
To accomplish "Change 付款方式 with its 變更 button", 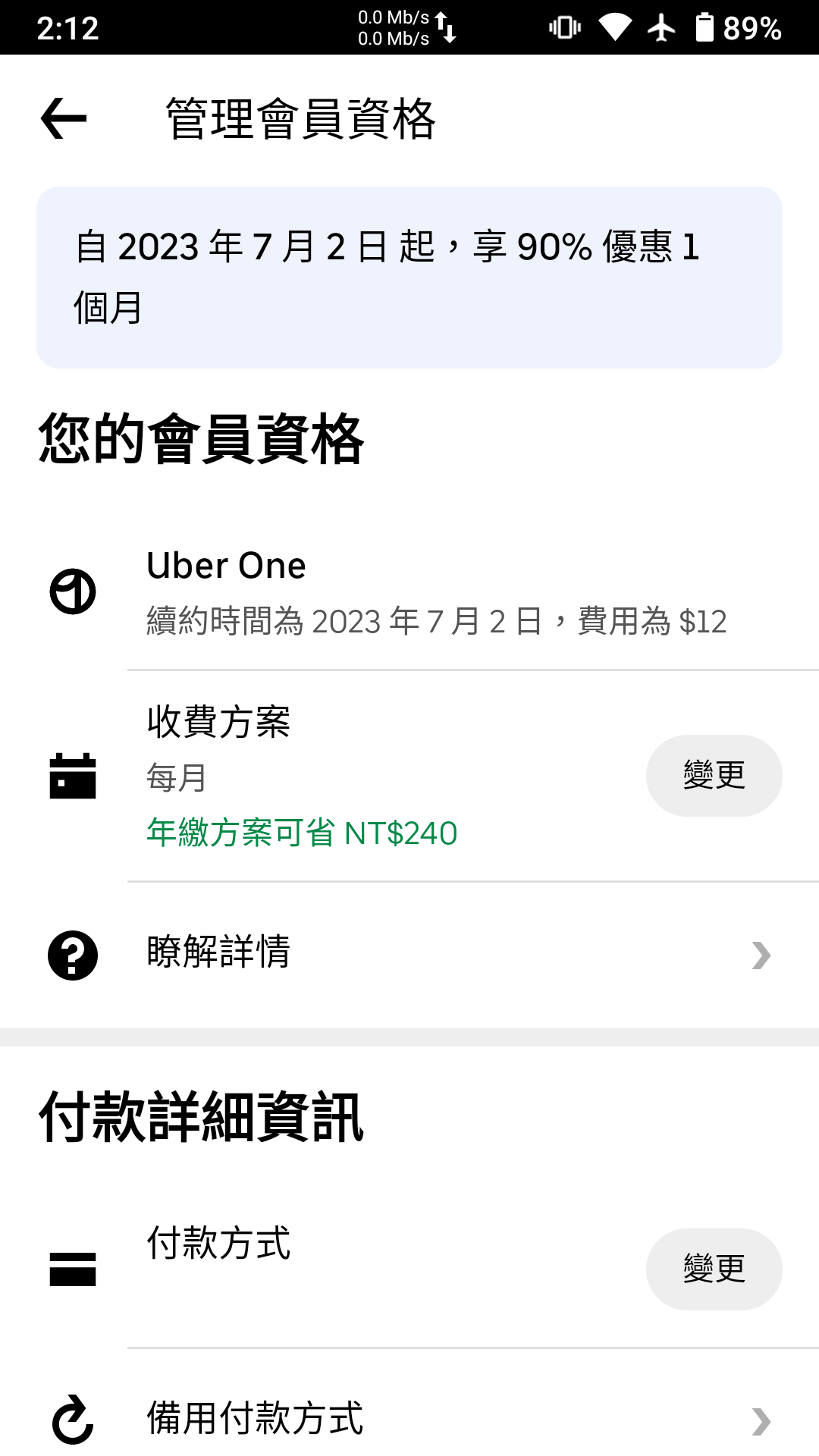I will click(x=714, y=1269).
